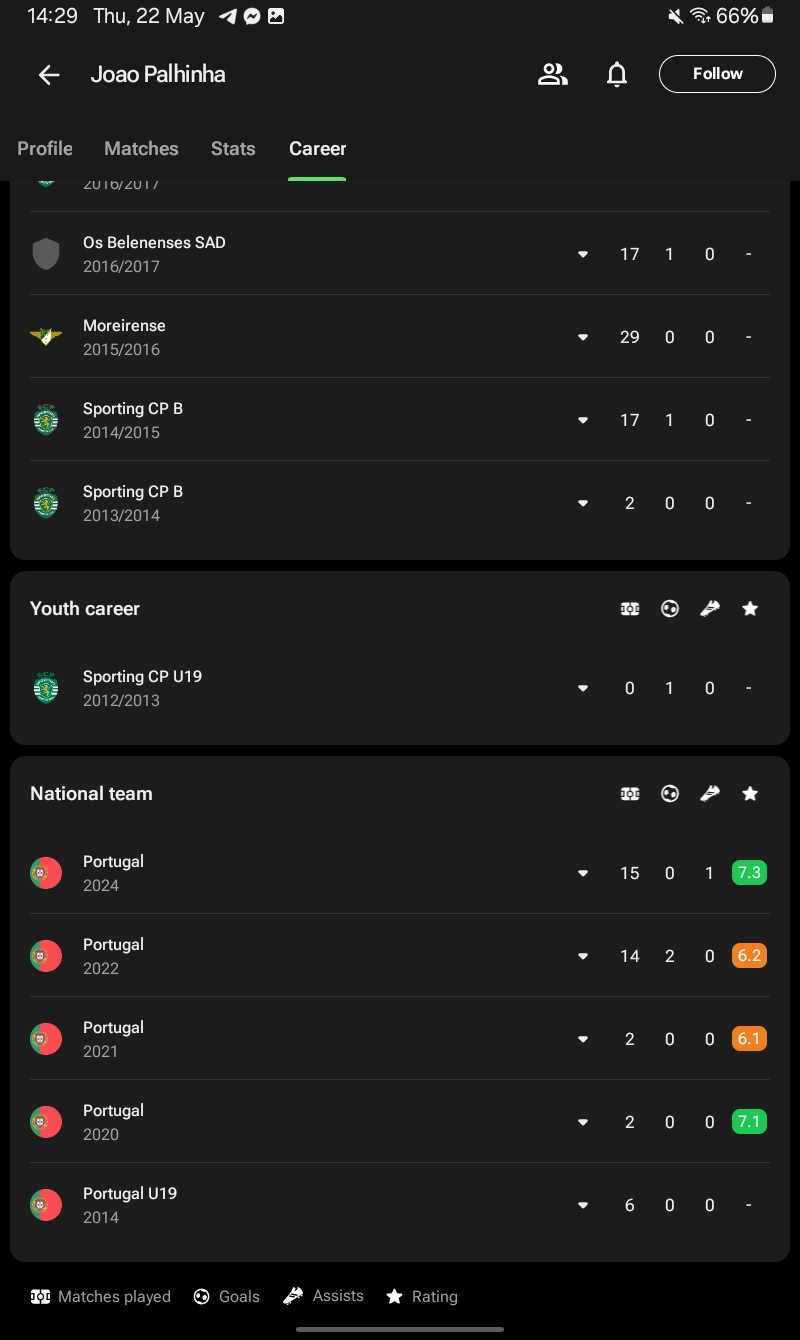Follow Joao Palhinha
The height and width of the screenshot is (1340, 800).
tap(717, 74)
